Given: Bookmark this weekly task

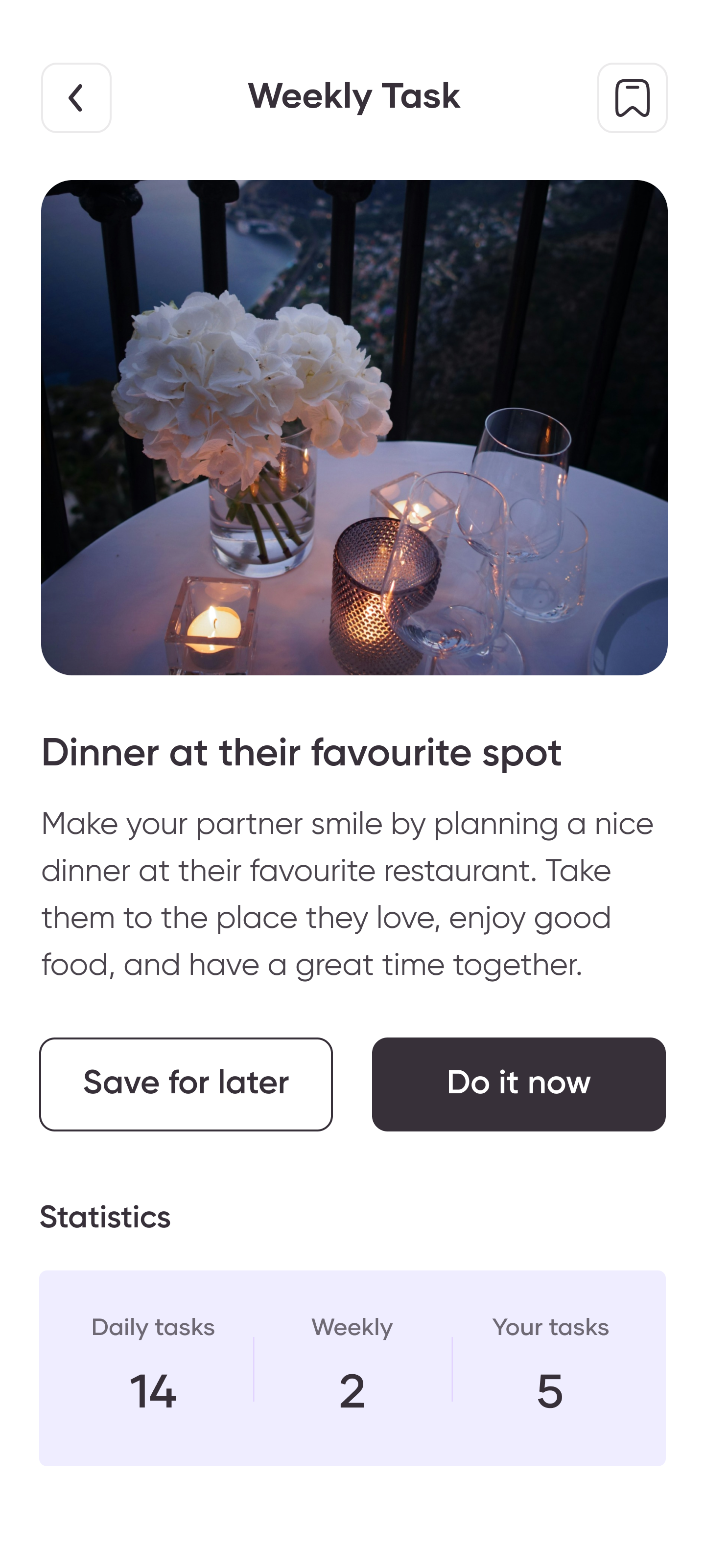Looking at the screenshot, I should (632, 98).
